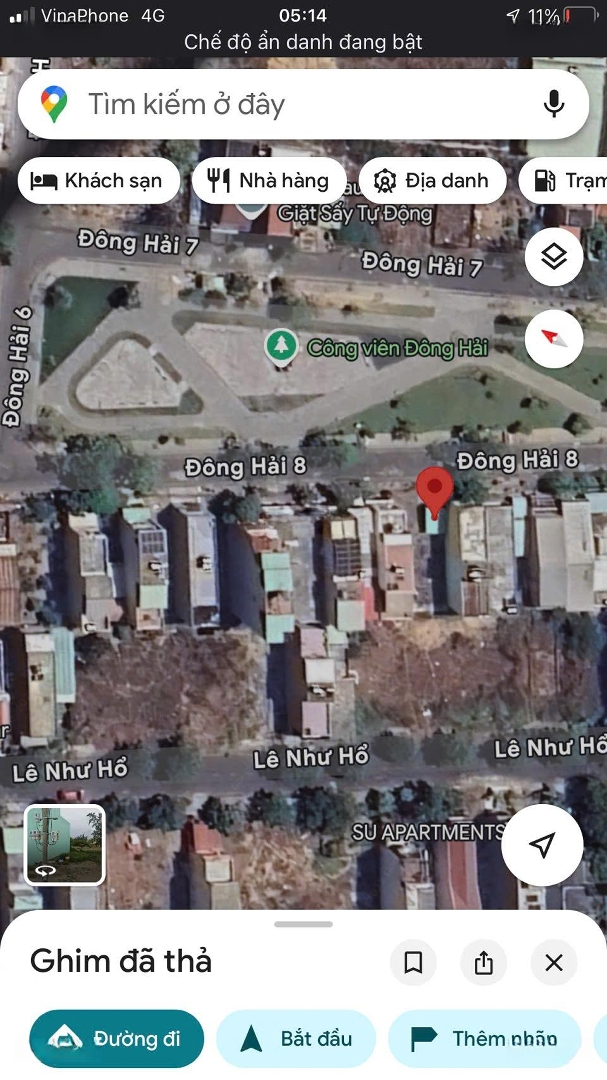This screenshot has width=607, height=1080.
Task: Open the Street View thumbnail
Action: pyautogui.click(x=64, y=845)
